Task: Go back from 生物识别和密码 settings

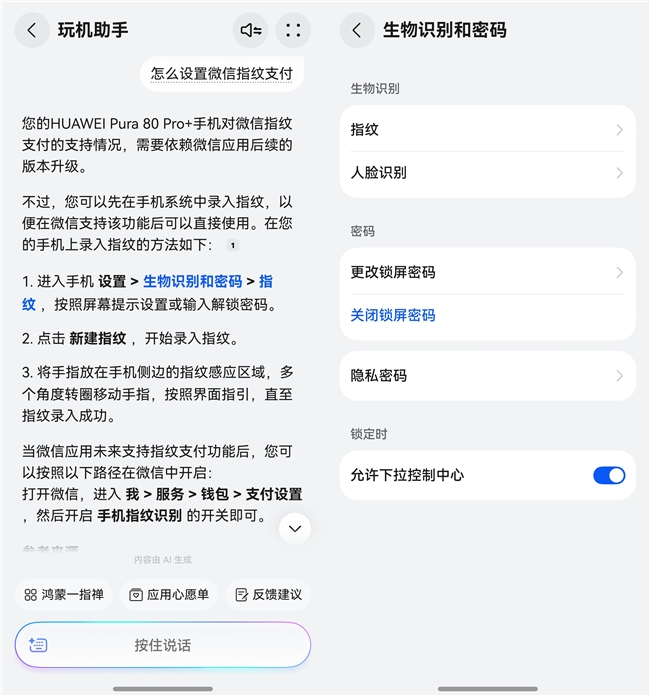Action: pos(357,30)
